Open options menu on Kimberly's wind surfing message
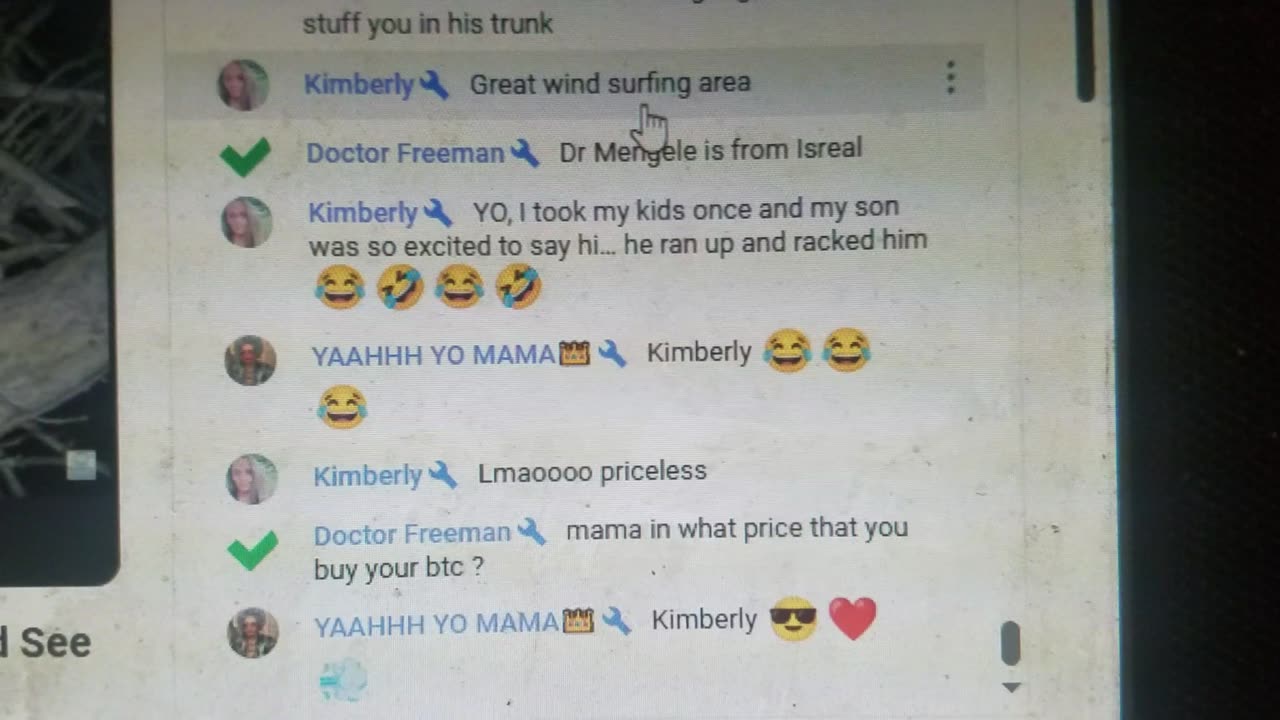This screenshot has height=720, width=1280. pyautogui.click(x=951, y=78)
